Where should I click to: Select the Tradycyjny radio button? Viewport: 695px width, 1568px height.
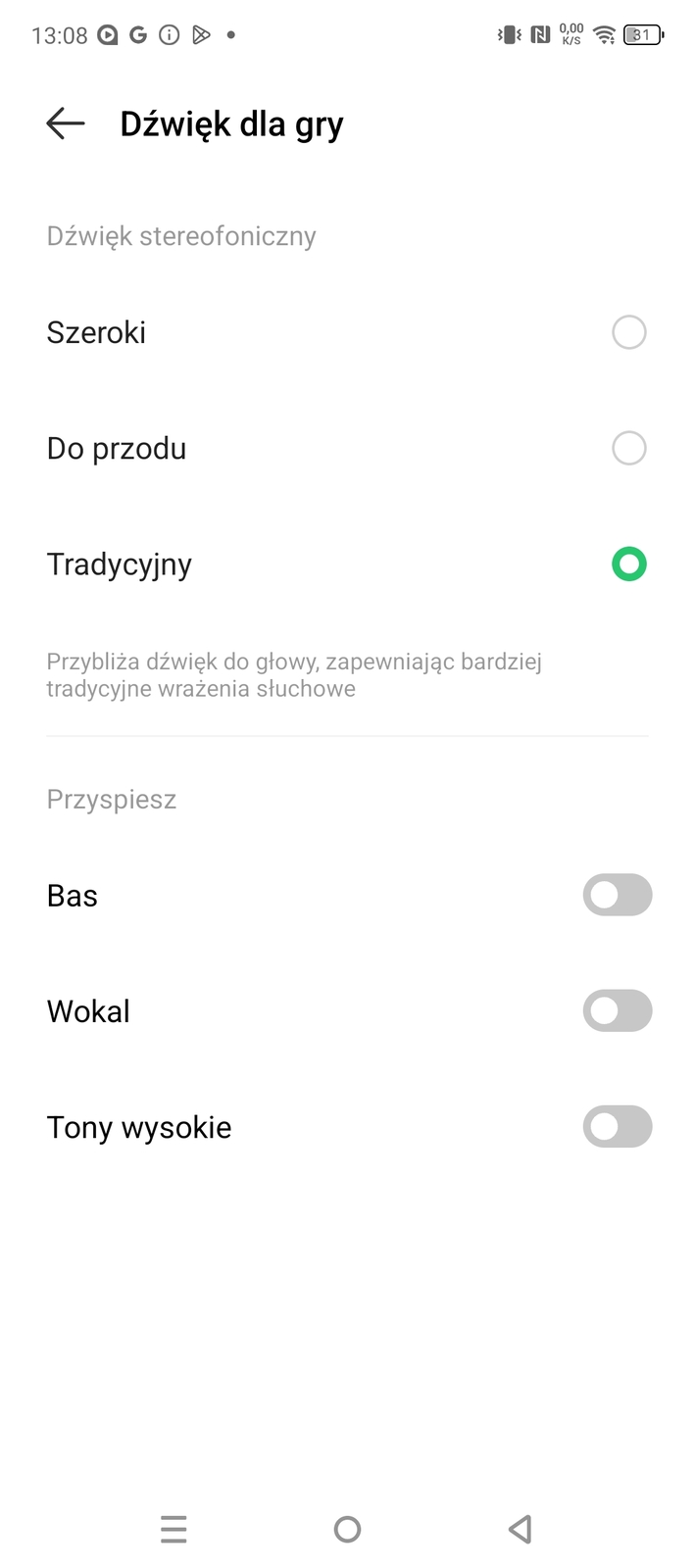pyautogui.click(x=628, y=564)
